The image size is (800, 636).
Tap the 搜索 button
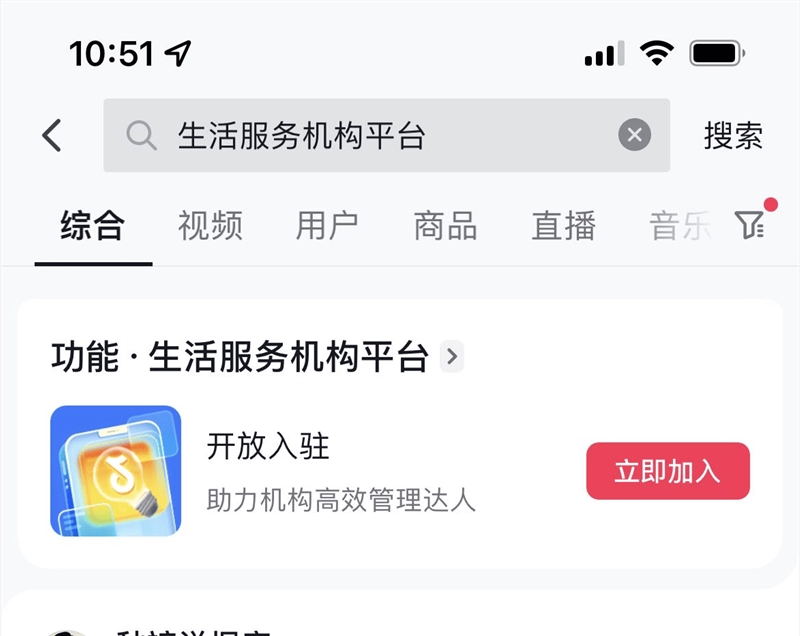[x=733, y=136]
